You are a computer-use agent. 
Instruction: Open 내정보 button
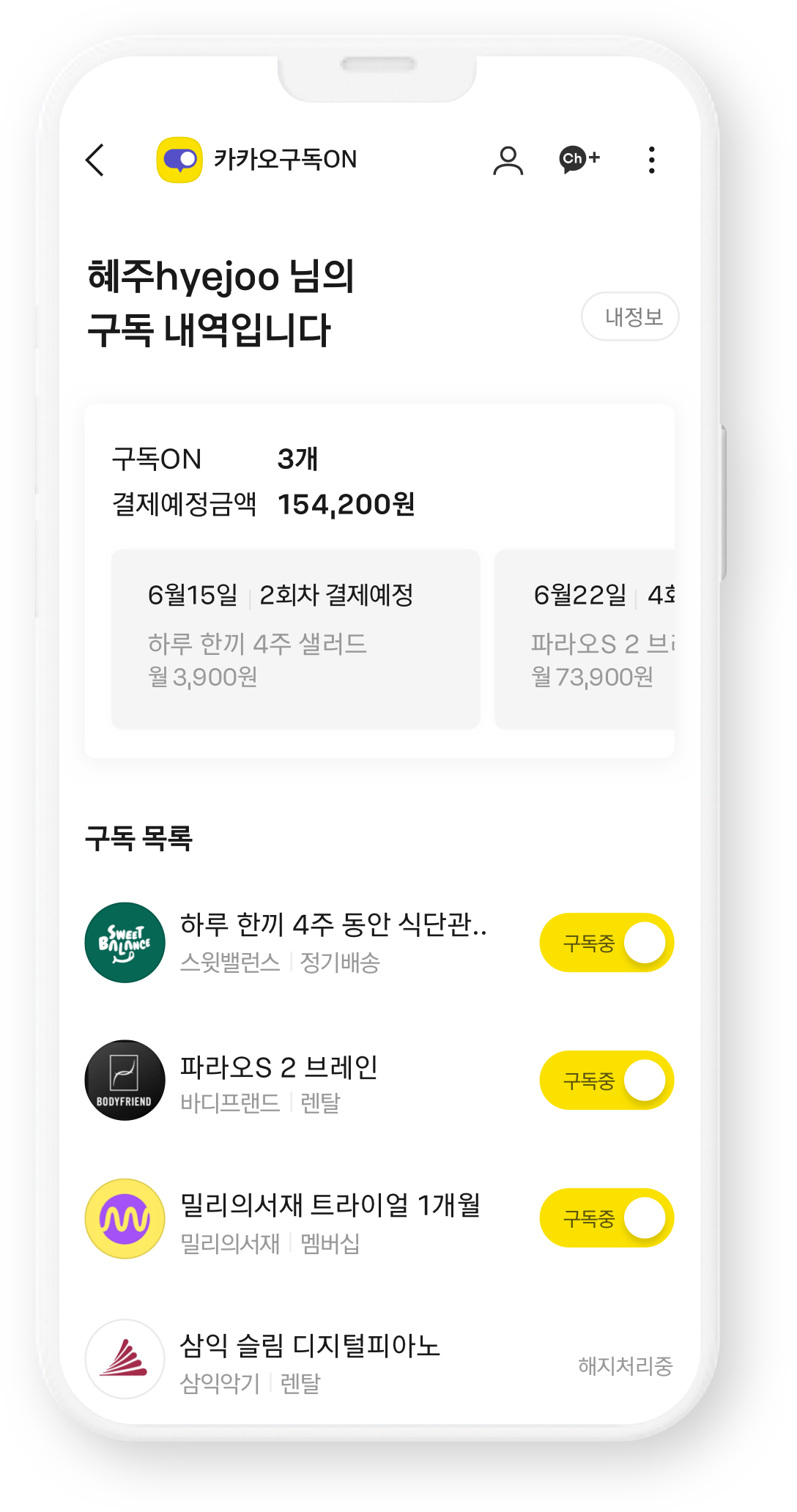click(x=630, y=316)
